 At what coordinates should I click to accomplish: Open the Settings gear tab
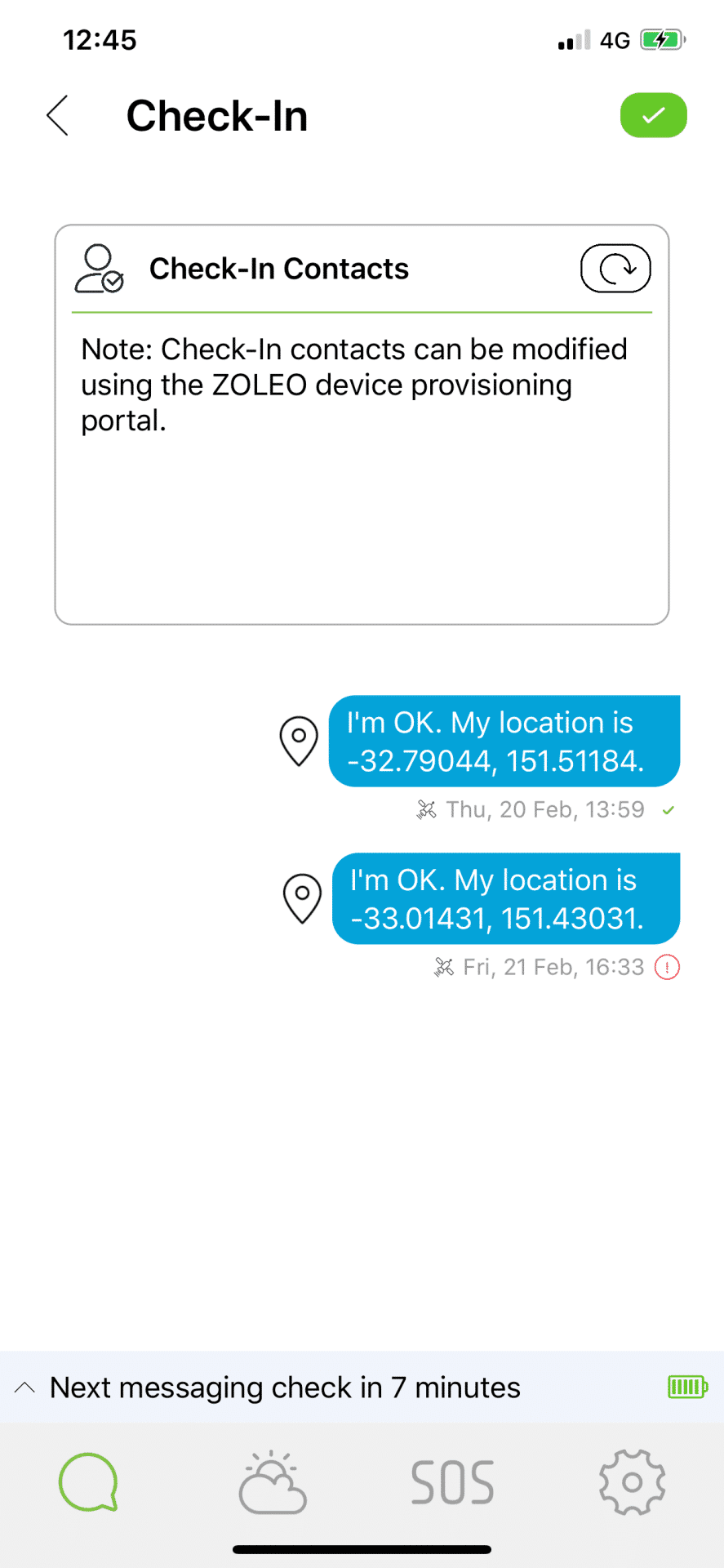click(632, 1481)
